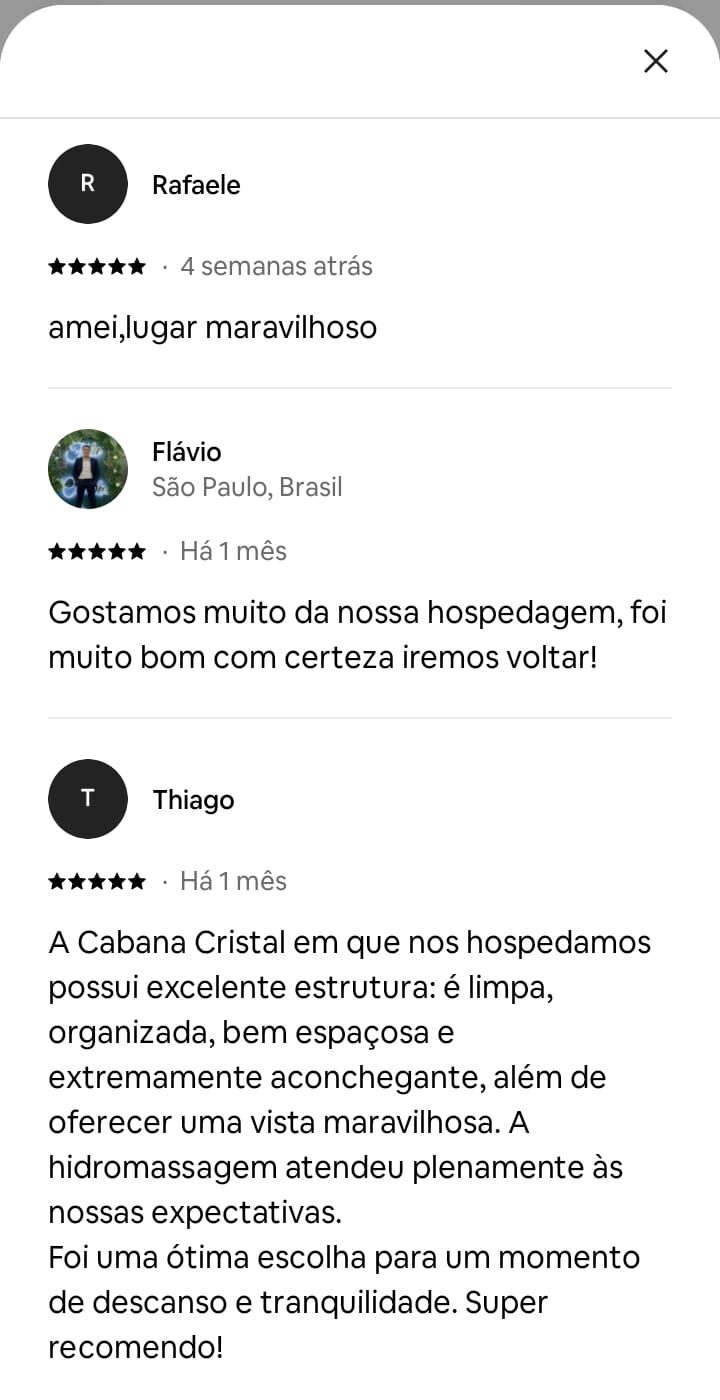Open Rafaele's profile avatar
Screen dimensions: 720x1400
[88, 184]
